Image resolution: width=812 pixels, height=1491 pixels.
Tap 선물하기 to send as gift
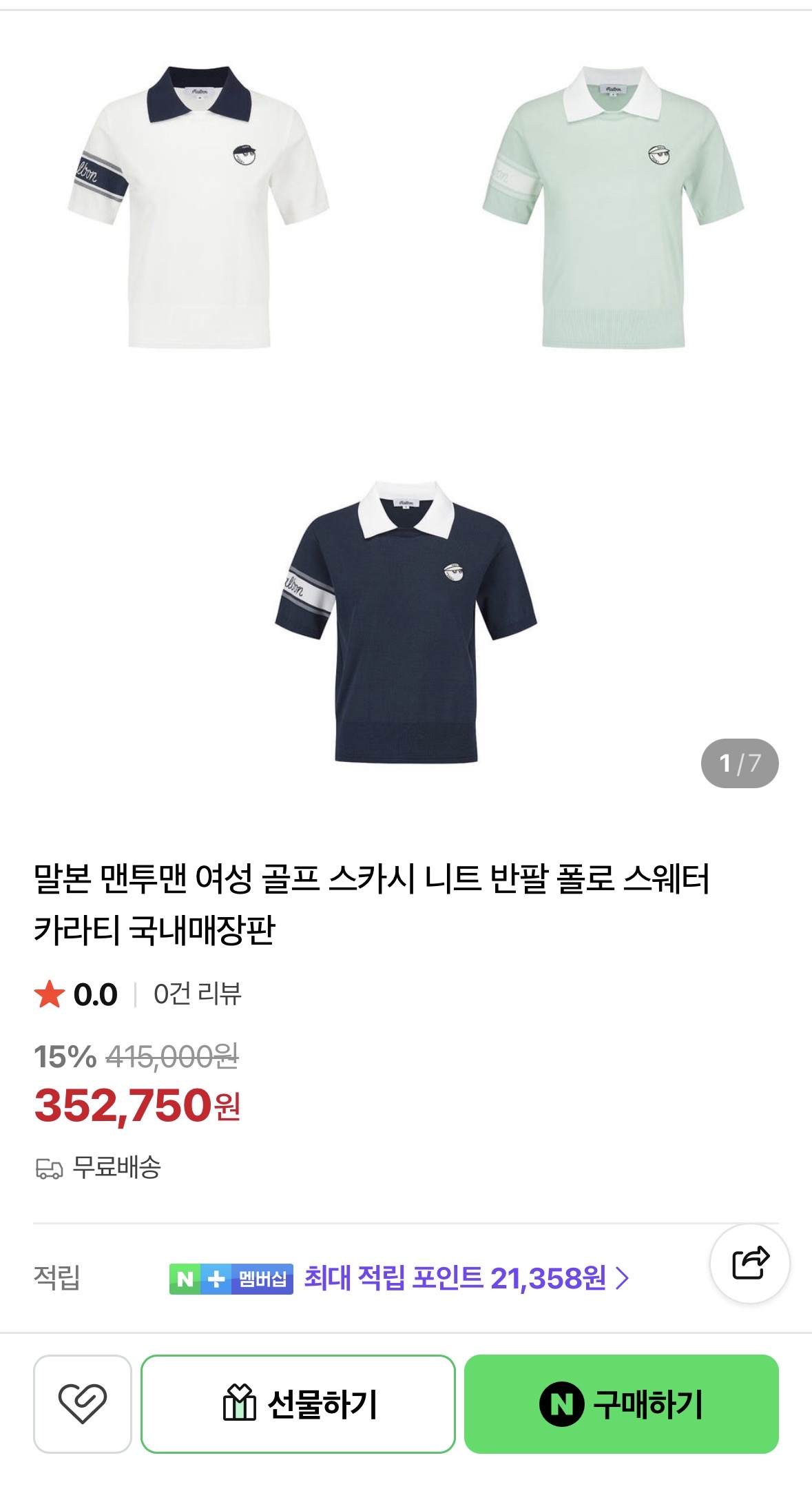pyautogui.click(x=298, y=1403)
